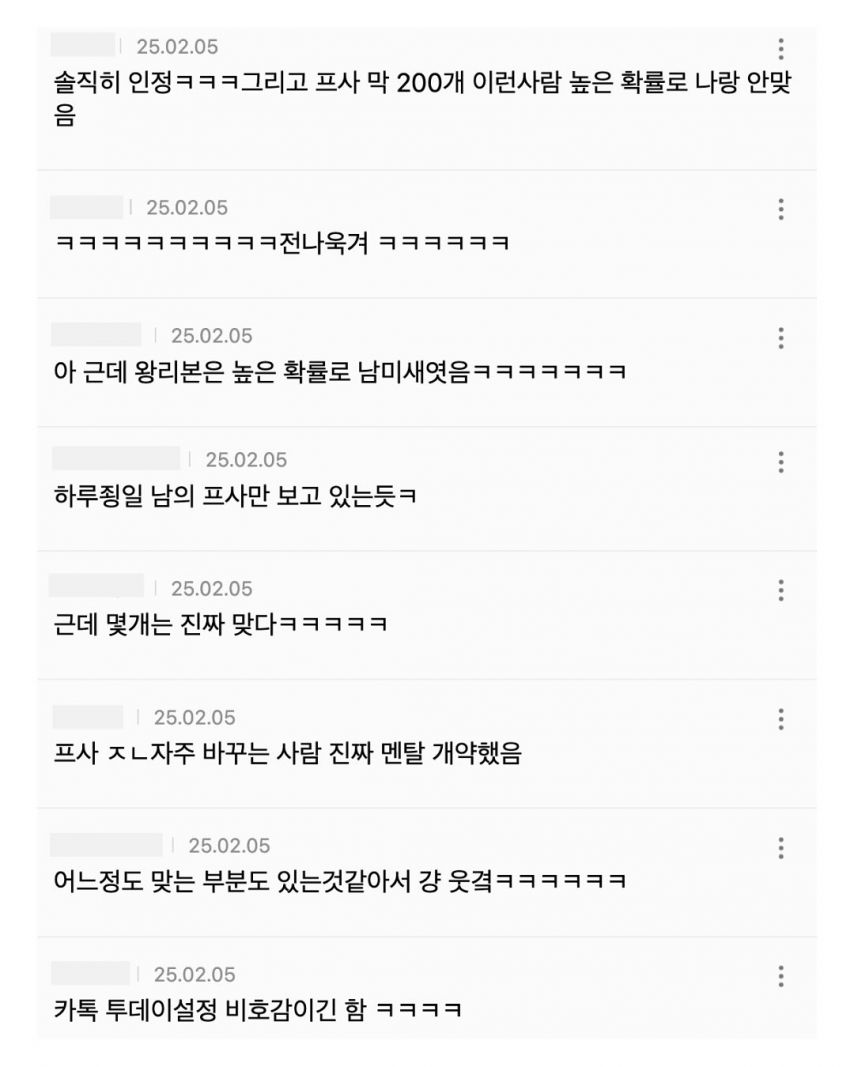Open options for the '솔직히 인정' comment

(x=780, y=49)
